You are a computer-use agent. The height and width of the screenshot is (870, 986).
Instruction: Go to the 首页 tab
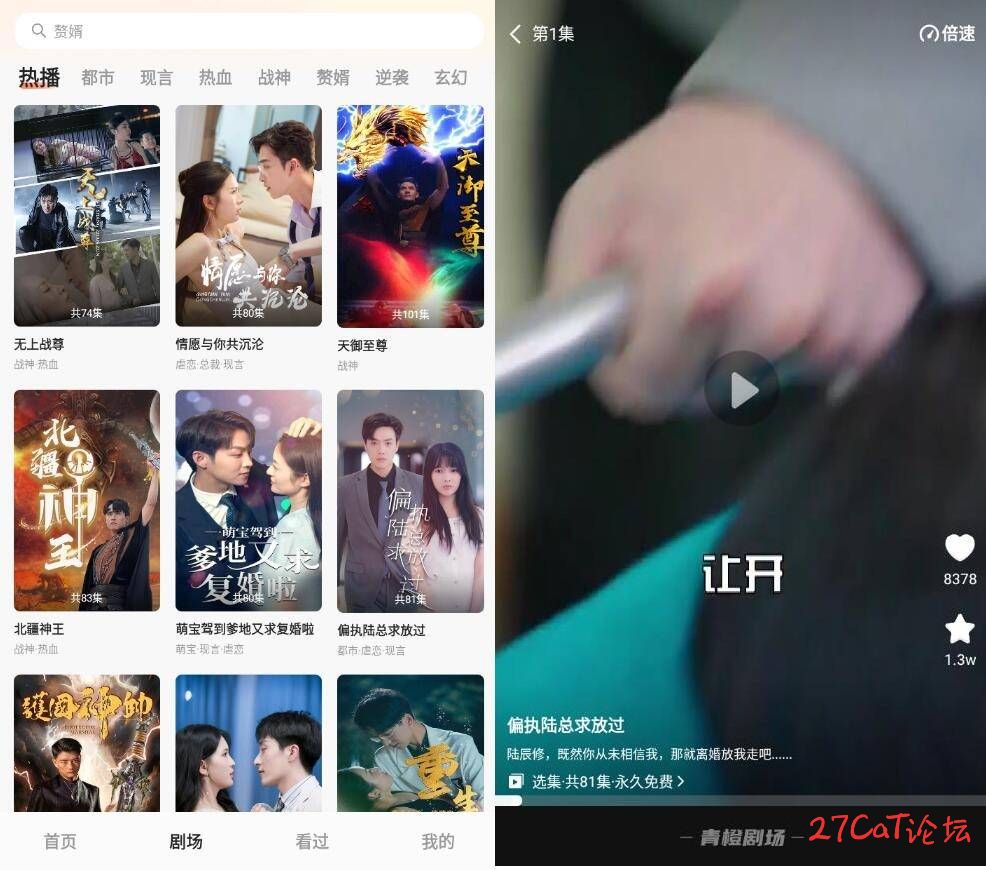tap(60, 841)
